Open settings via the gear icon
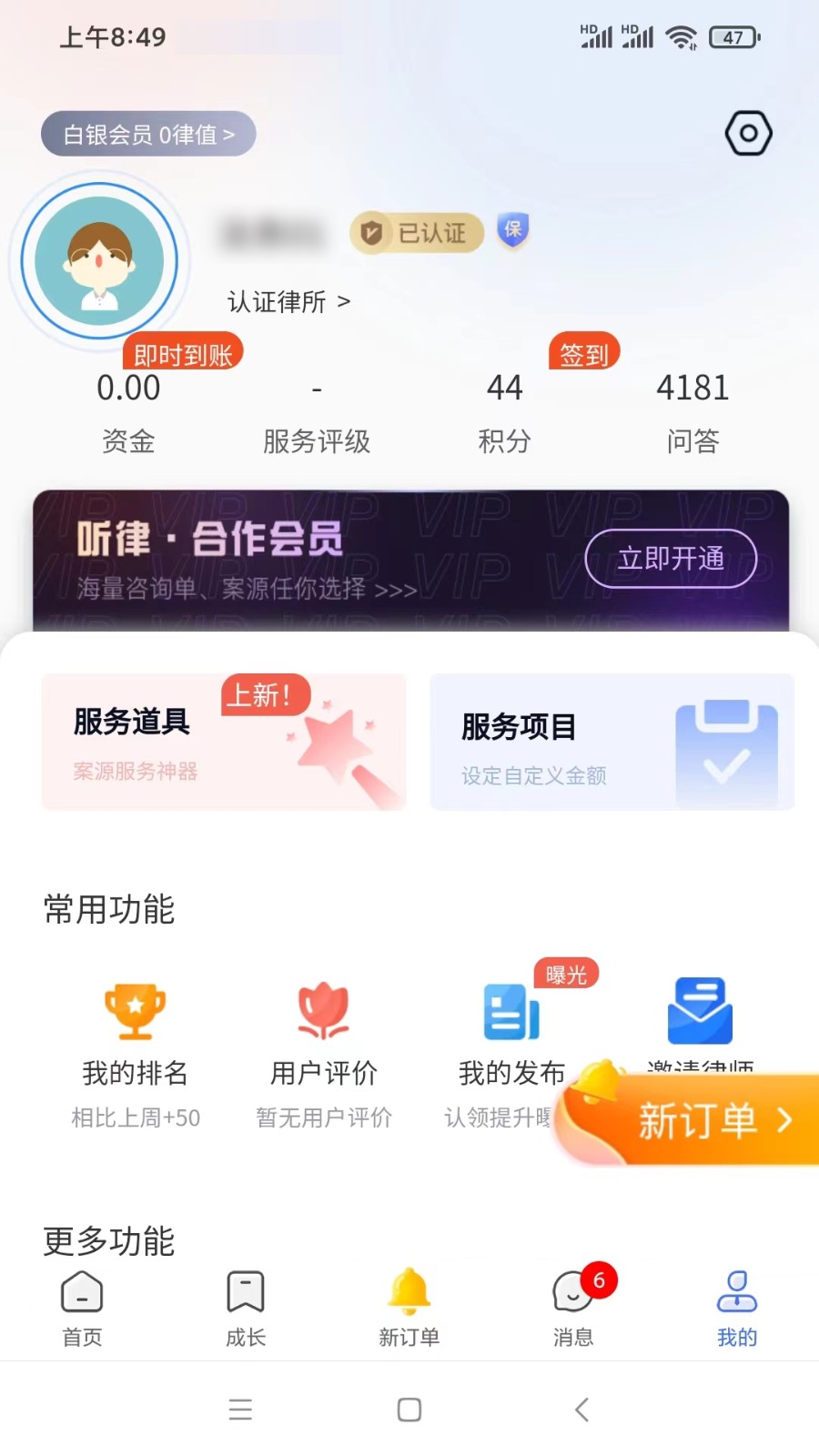The image size is (819, 1456). click(748, 133)
